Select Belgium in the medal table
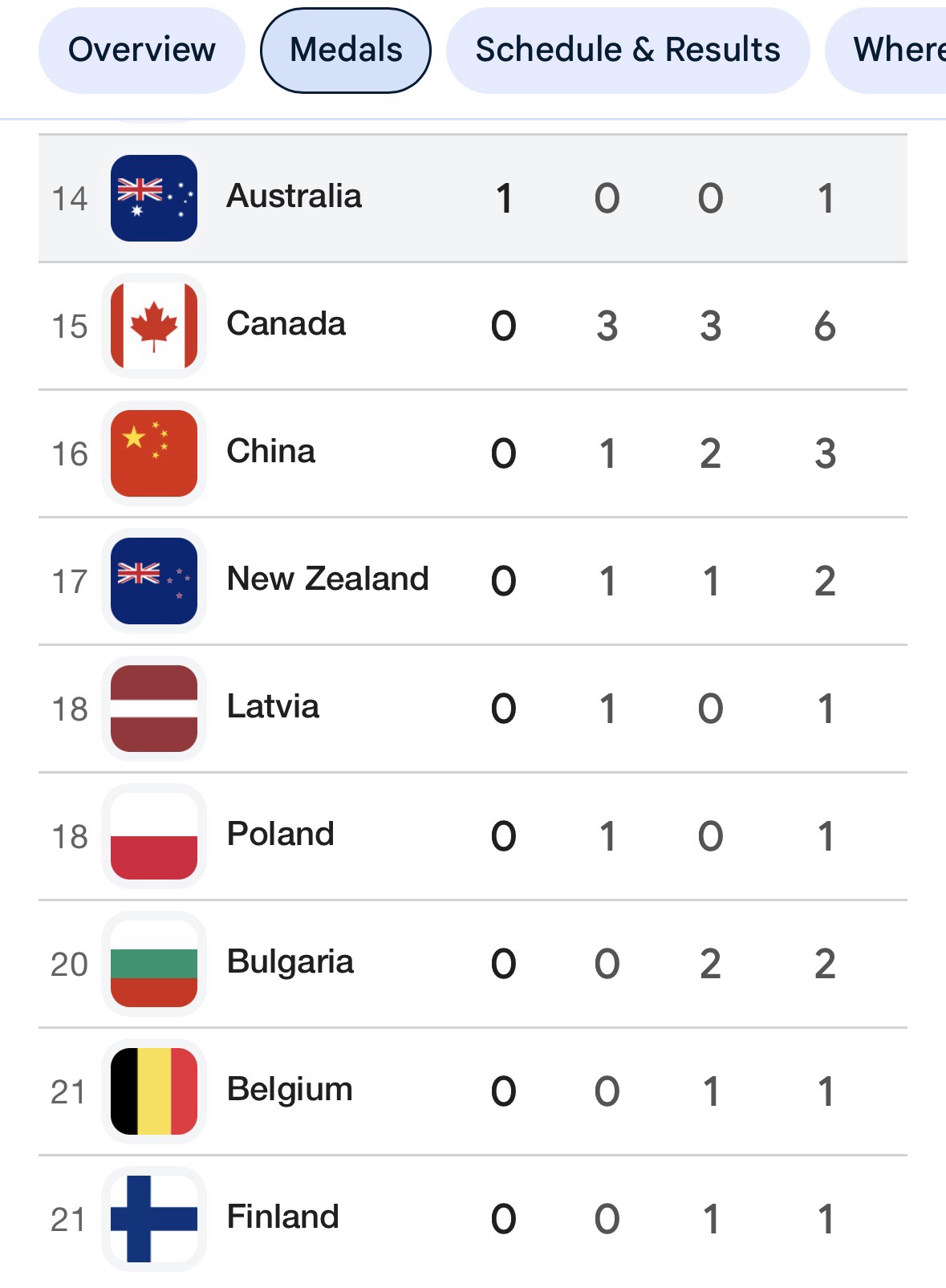Viewport: 946px width, 1288px height. click(290, 1091)
